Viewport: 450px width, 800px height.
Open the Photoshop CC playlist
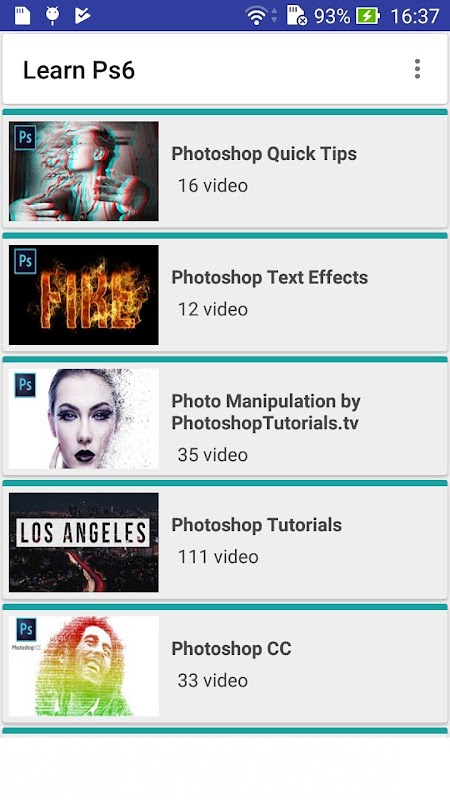click(225, 666)
